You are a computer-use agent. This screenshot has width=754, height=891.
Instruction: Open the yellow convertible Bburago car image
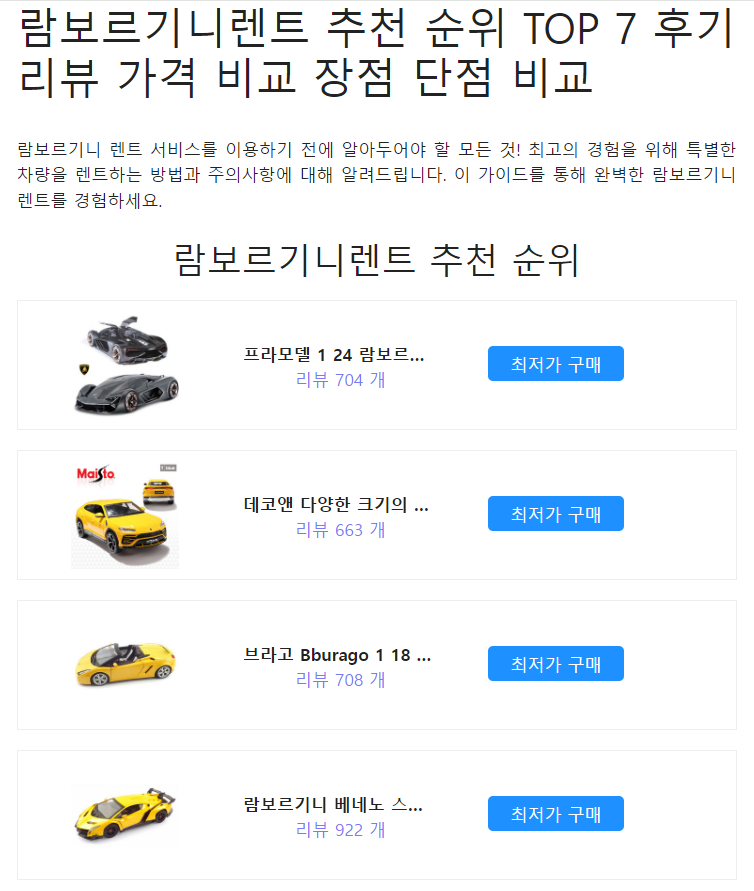[x=126, y=665]
